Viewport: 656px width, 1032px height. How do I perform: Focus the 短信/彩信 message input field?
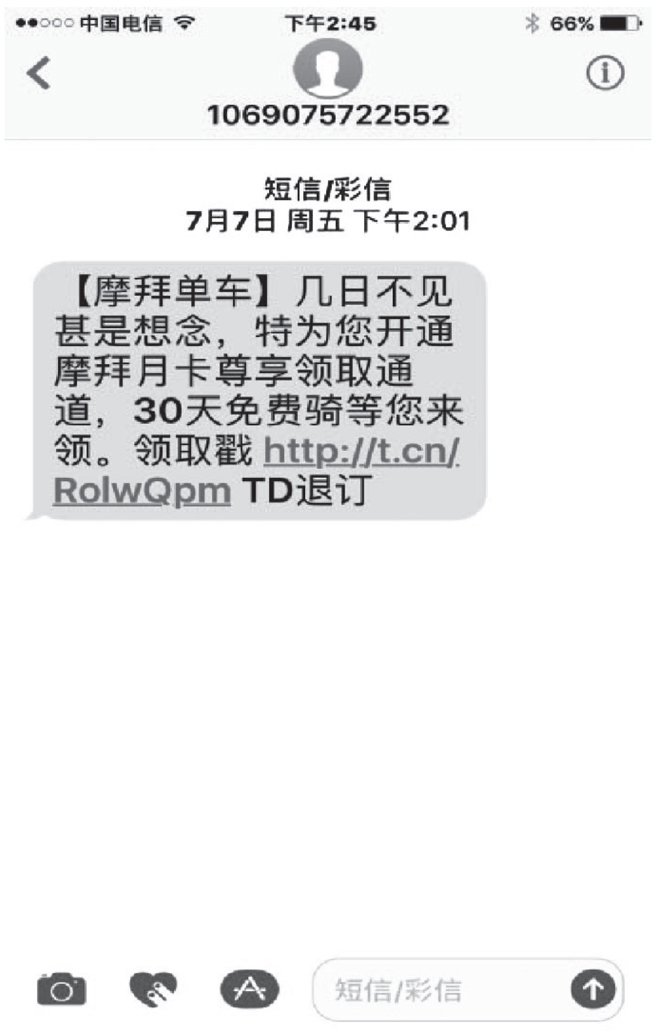coord(440,990)
